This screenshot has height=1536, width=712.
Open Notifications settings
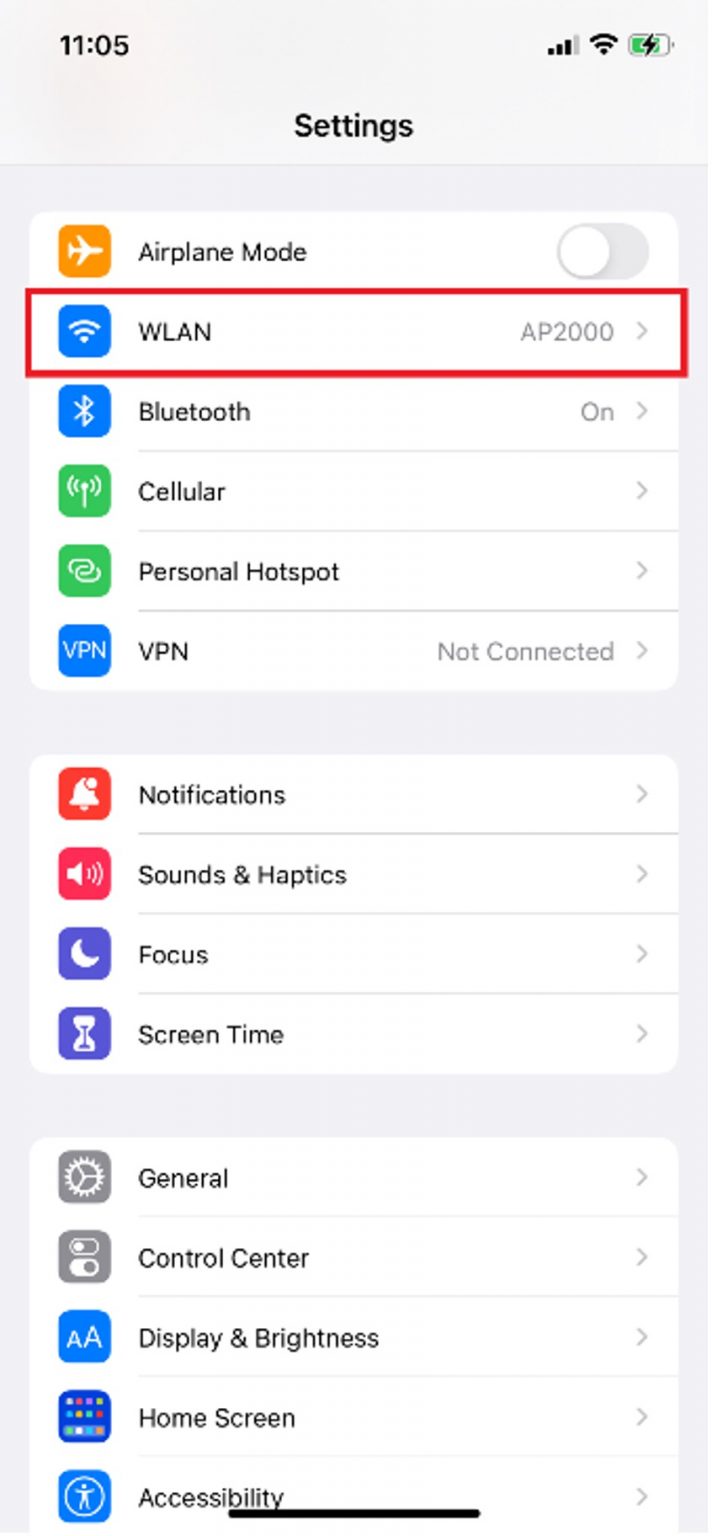click(354, 795)
